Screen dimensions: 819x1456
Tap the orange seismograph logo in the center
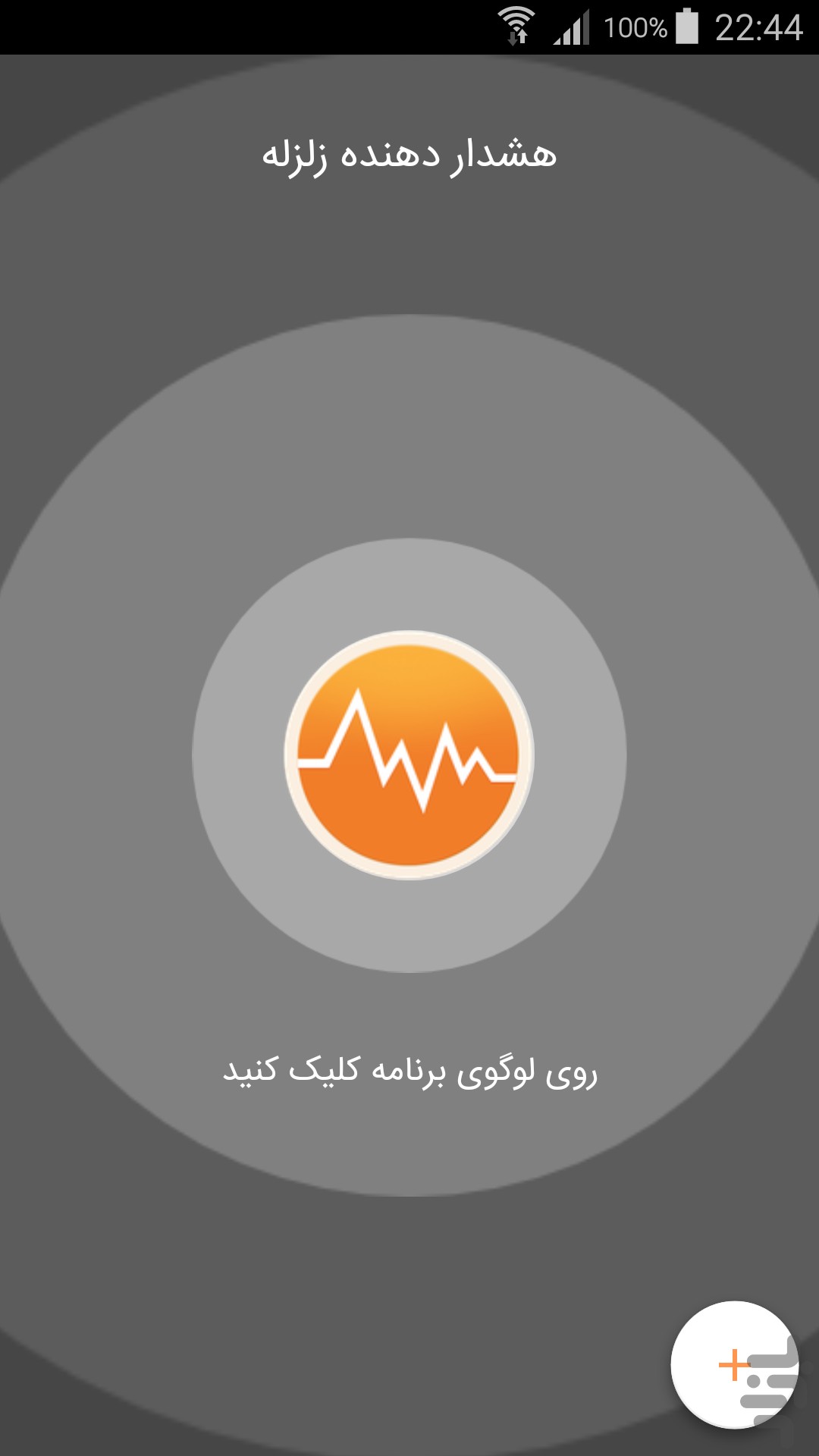(x=409, y=755)
